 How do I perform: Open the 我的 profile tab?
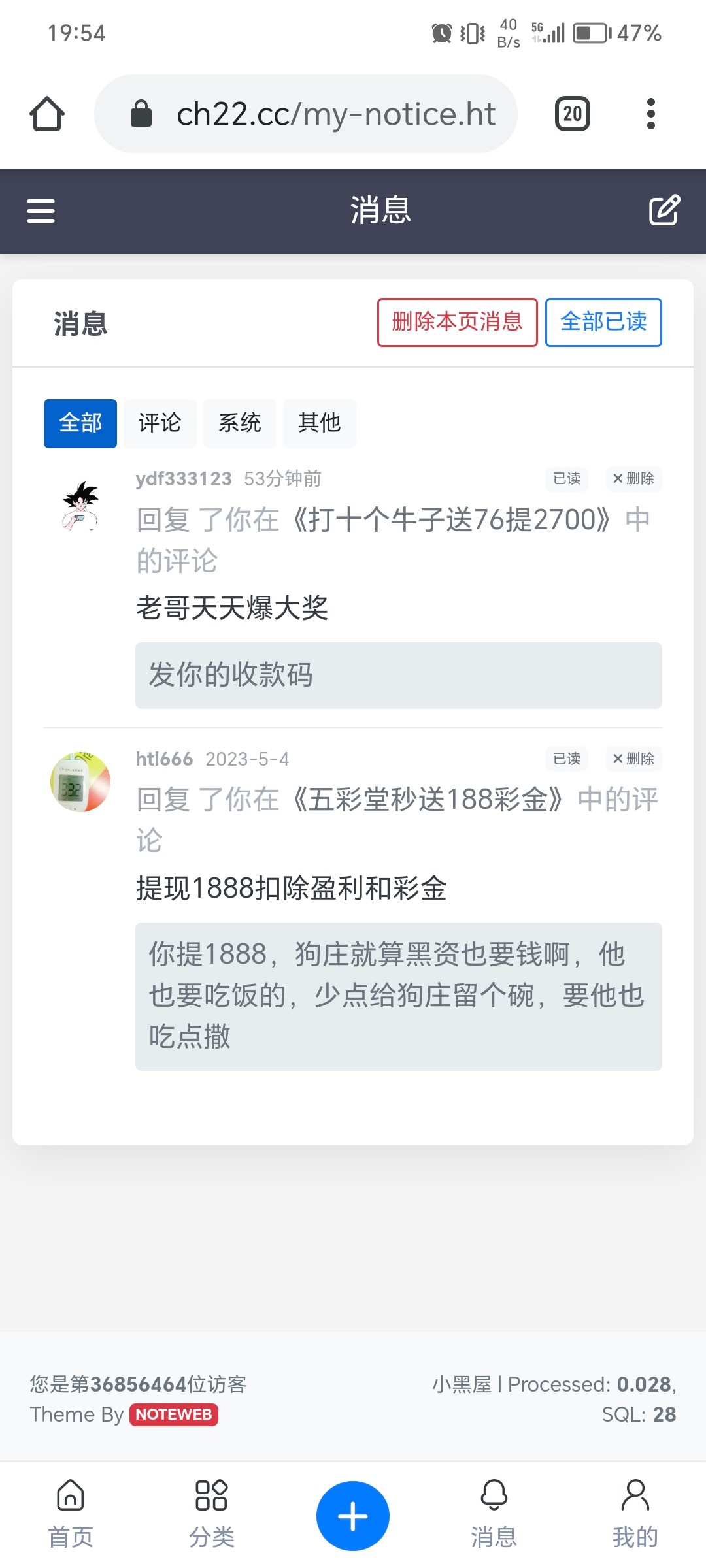click(635, 1516)
